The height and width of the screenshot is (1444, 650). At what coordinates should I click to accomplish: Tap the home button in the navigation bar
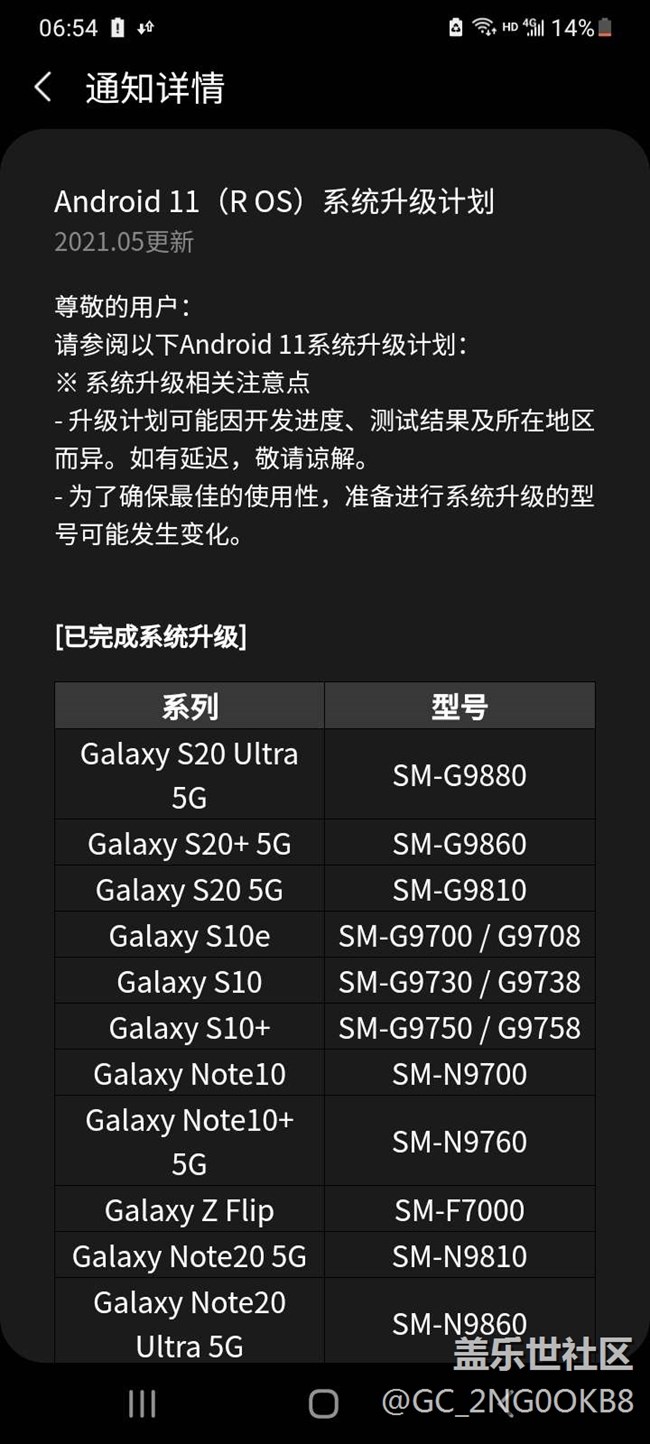(323, 1404)
